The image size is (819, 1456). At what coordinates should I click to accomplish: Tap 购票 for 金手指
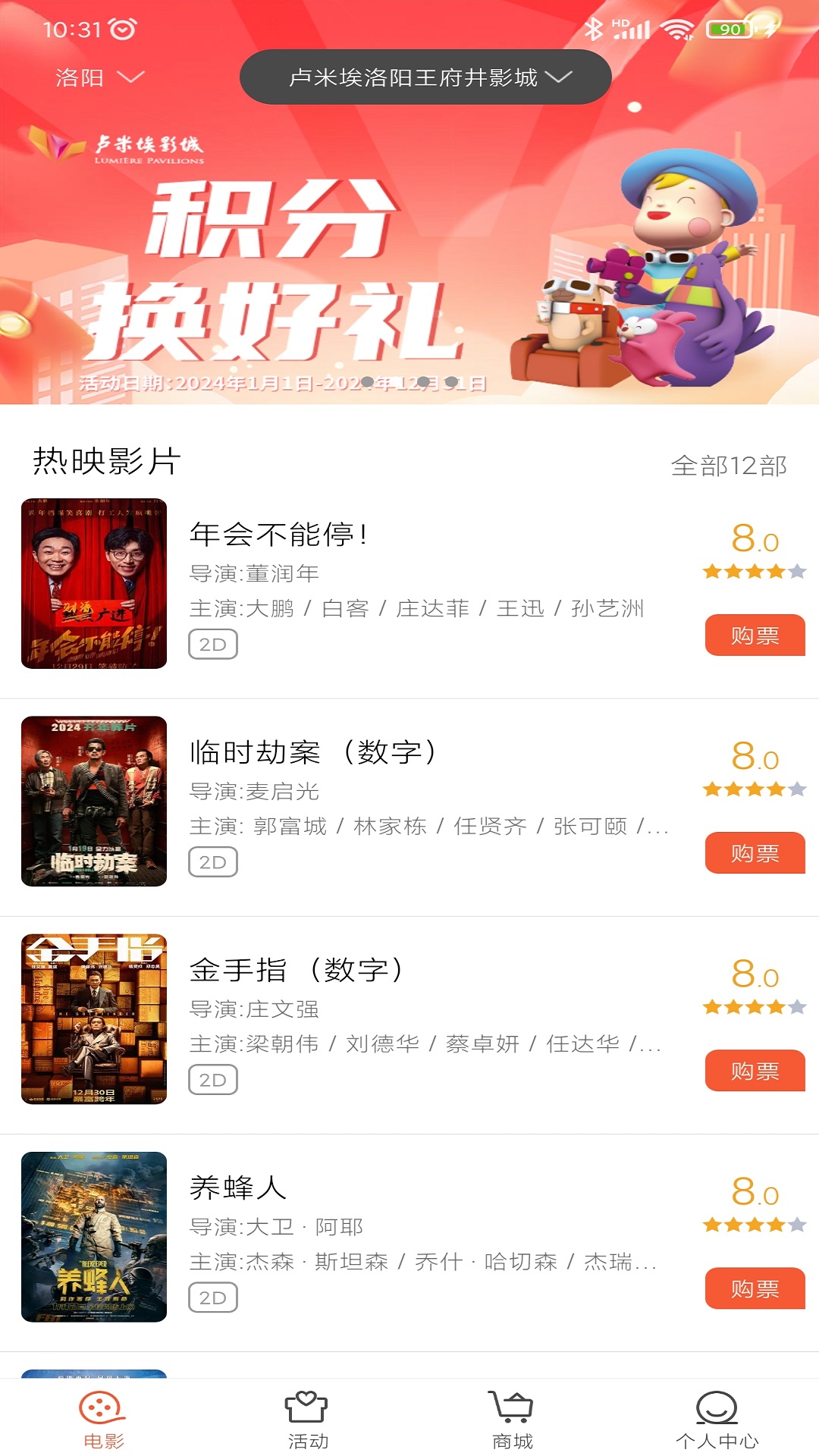(755, 1072)
